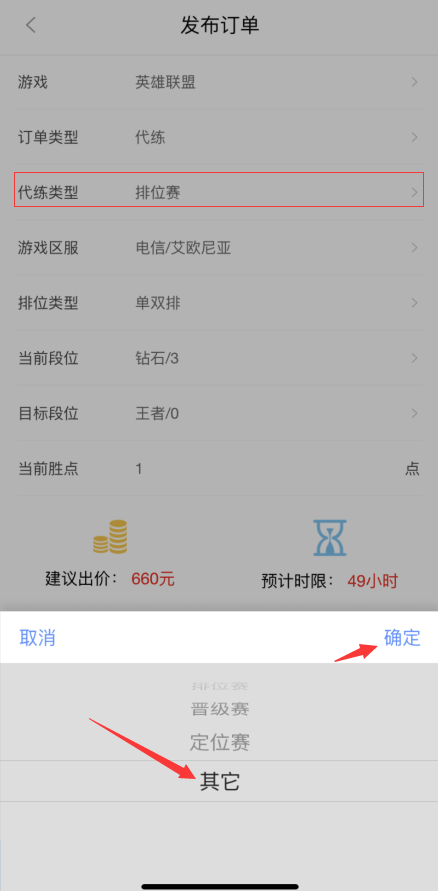Image resolution: width=438 pixels, height=891 pixels.
Task: Choose 晋级赛 in the picker
Action: (x=219, y=709)
